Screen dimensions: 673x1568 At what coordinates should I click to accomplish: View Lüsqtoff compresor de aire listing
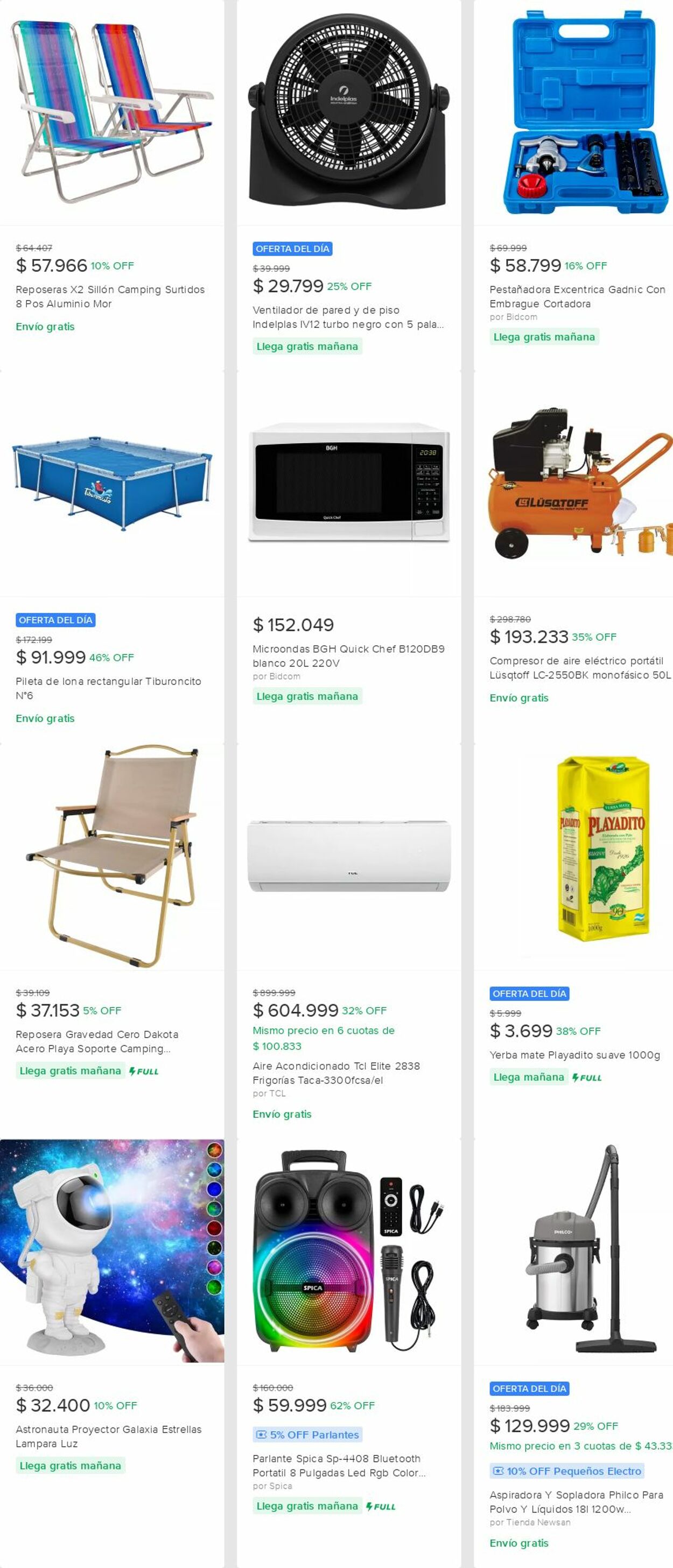pyautogui.click(x=579, y=668)
